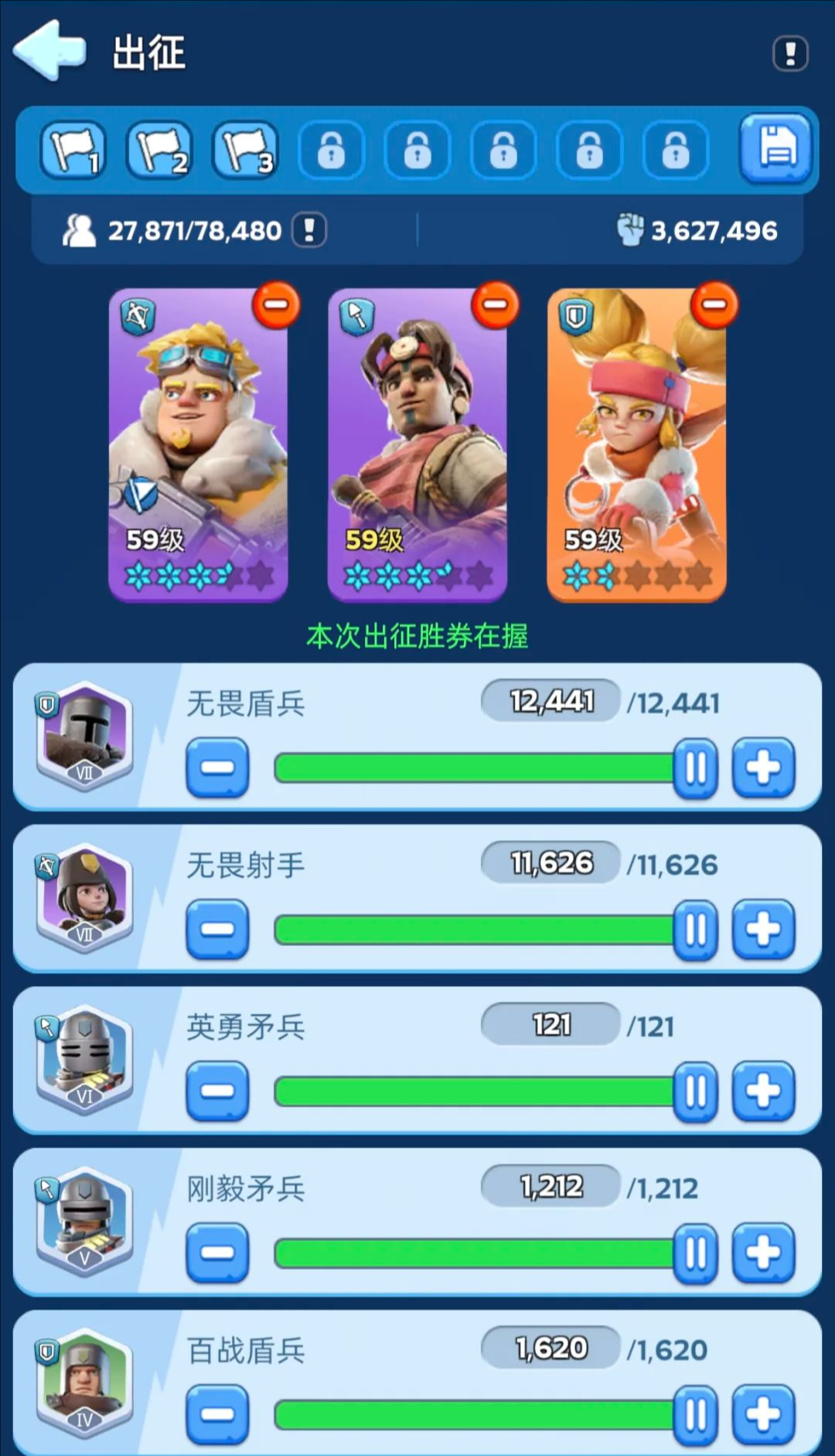This screenshot has width=835, height=1456.
Task: Tap the 无畏射手 troop slider
Action: [x=473, y=929]
